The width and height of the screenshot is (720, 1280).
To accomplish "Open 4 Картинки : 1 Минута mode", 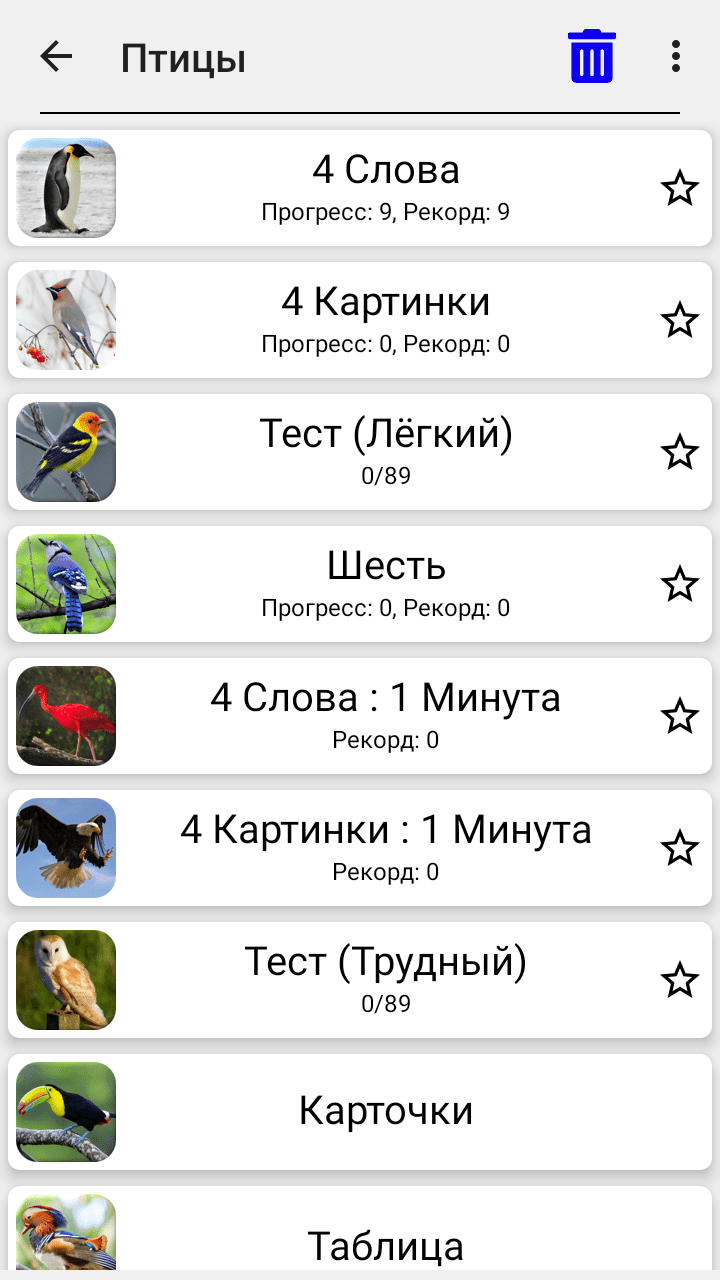I will coord(386,848).
